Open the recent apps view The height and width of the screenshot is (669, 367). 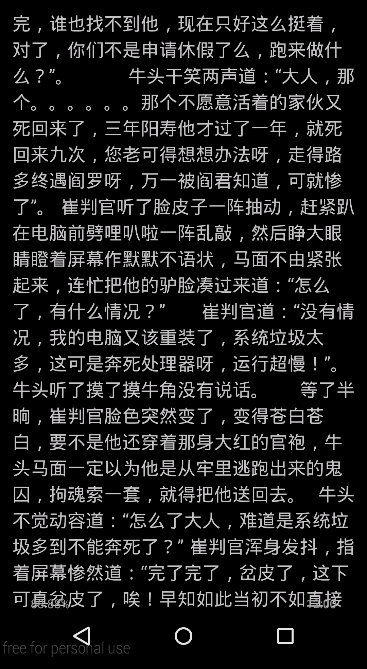(285, 636)
